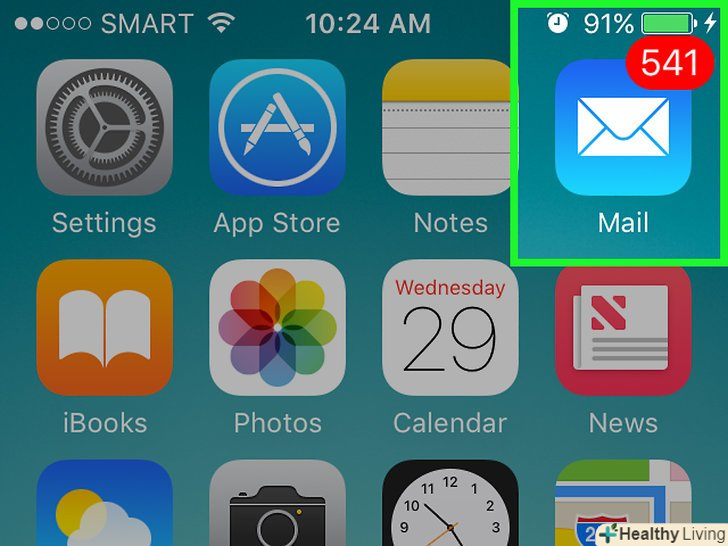Launch the News app
The width and height of the screenshot is (728, 546).
623,328
